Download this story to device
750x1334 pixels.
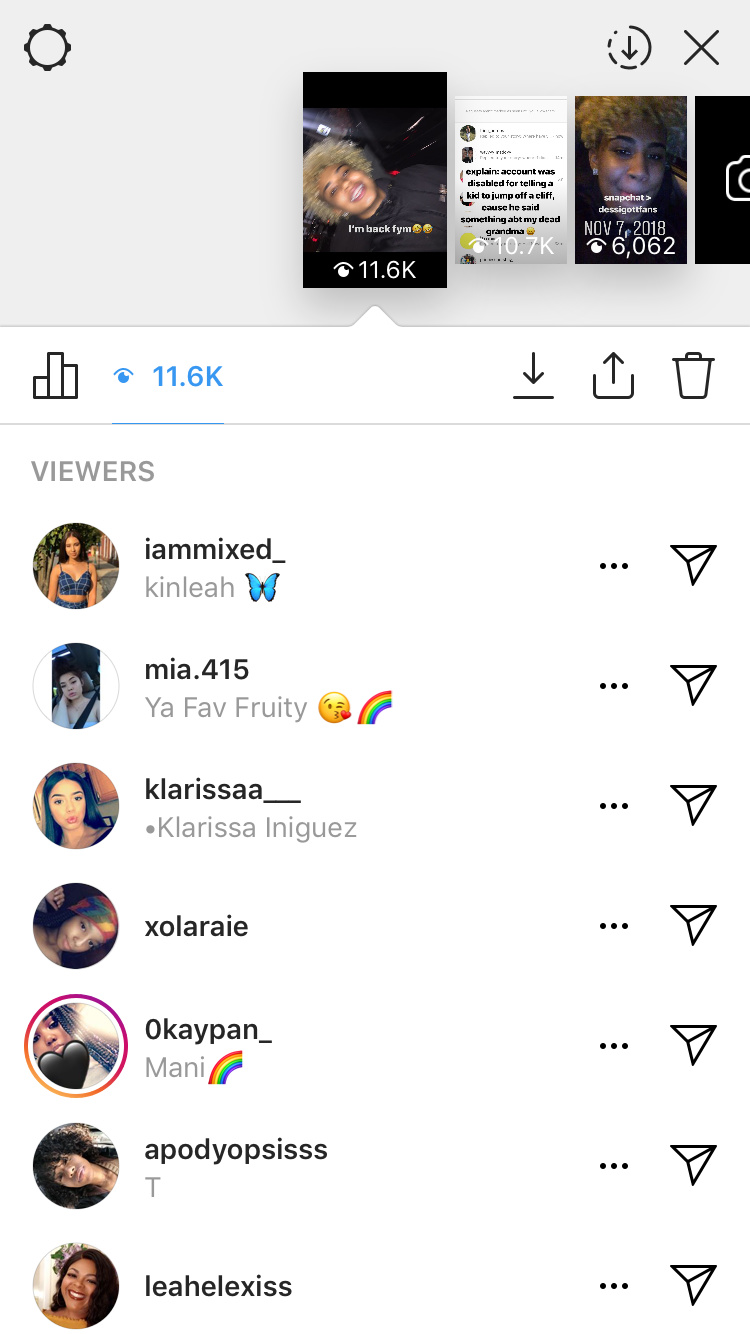[x=533, y=376]
